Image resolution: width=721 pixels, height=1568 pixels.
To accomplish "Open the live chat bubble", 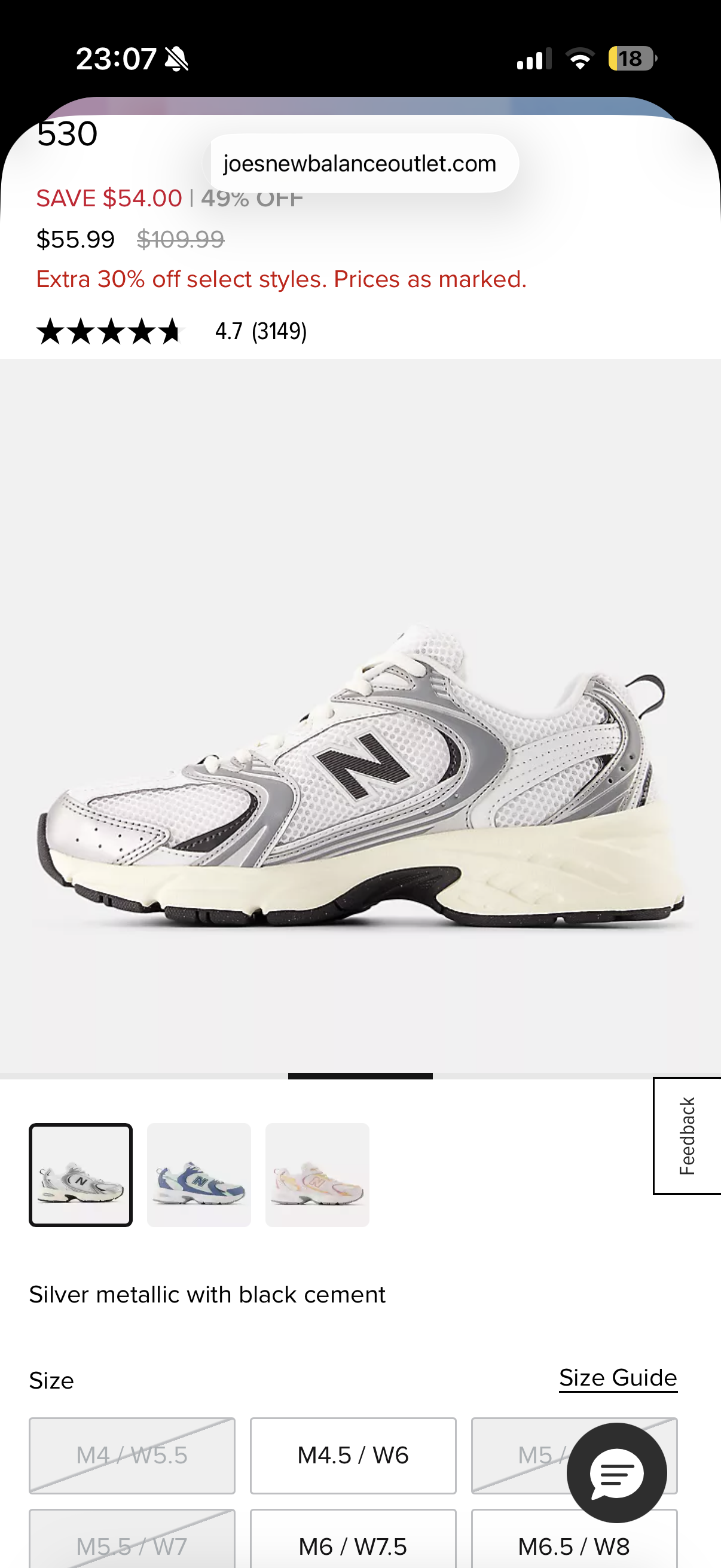I will tap(616, 1472).
